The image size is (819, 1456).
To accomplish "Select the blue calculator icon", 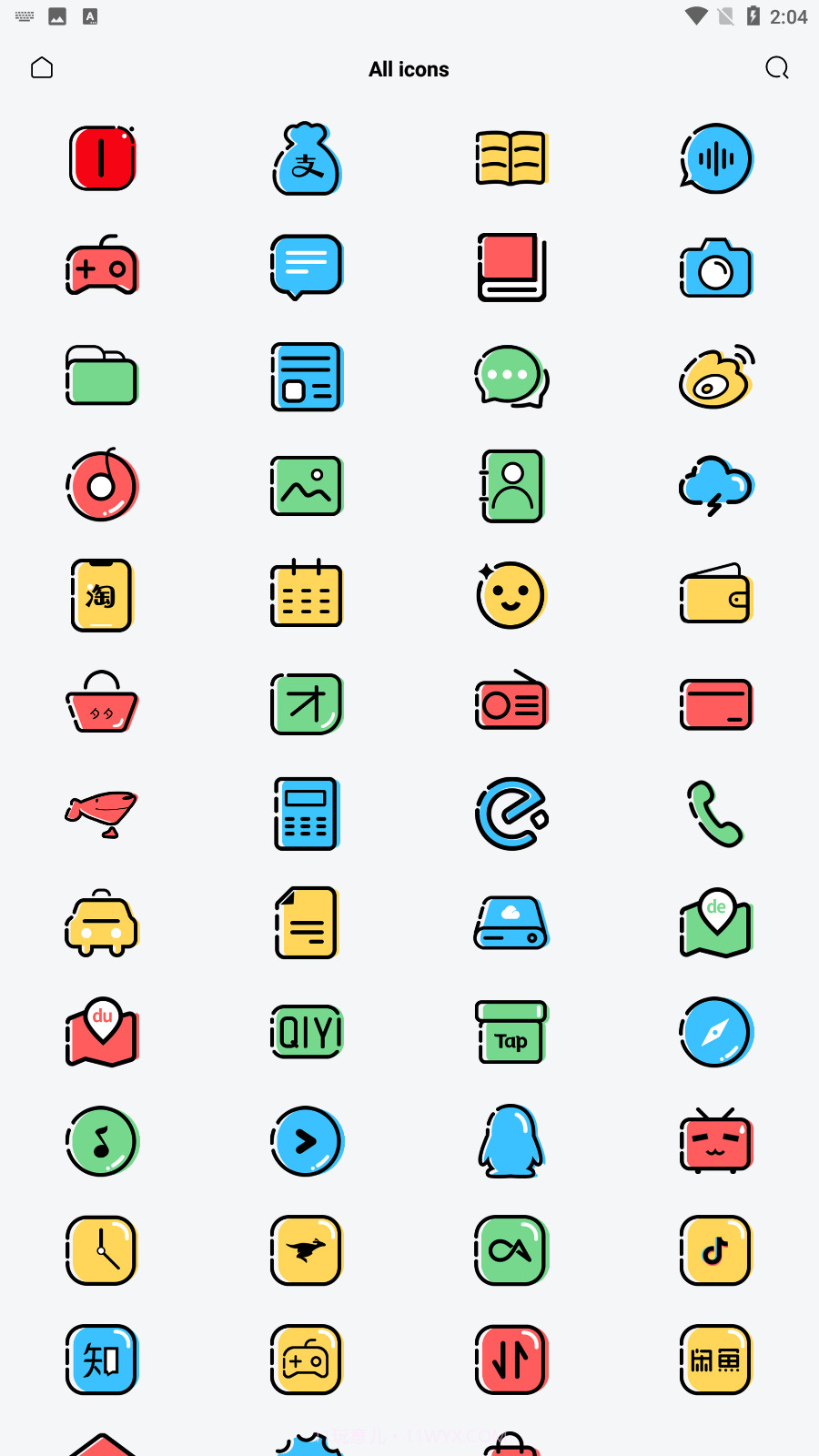I will point(306,814).
